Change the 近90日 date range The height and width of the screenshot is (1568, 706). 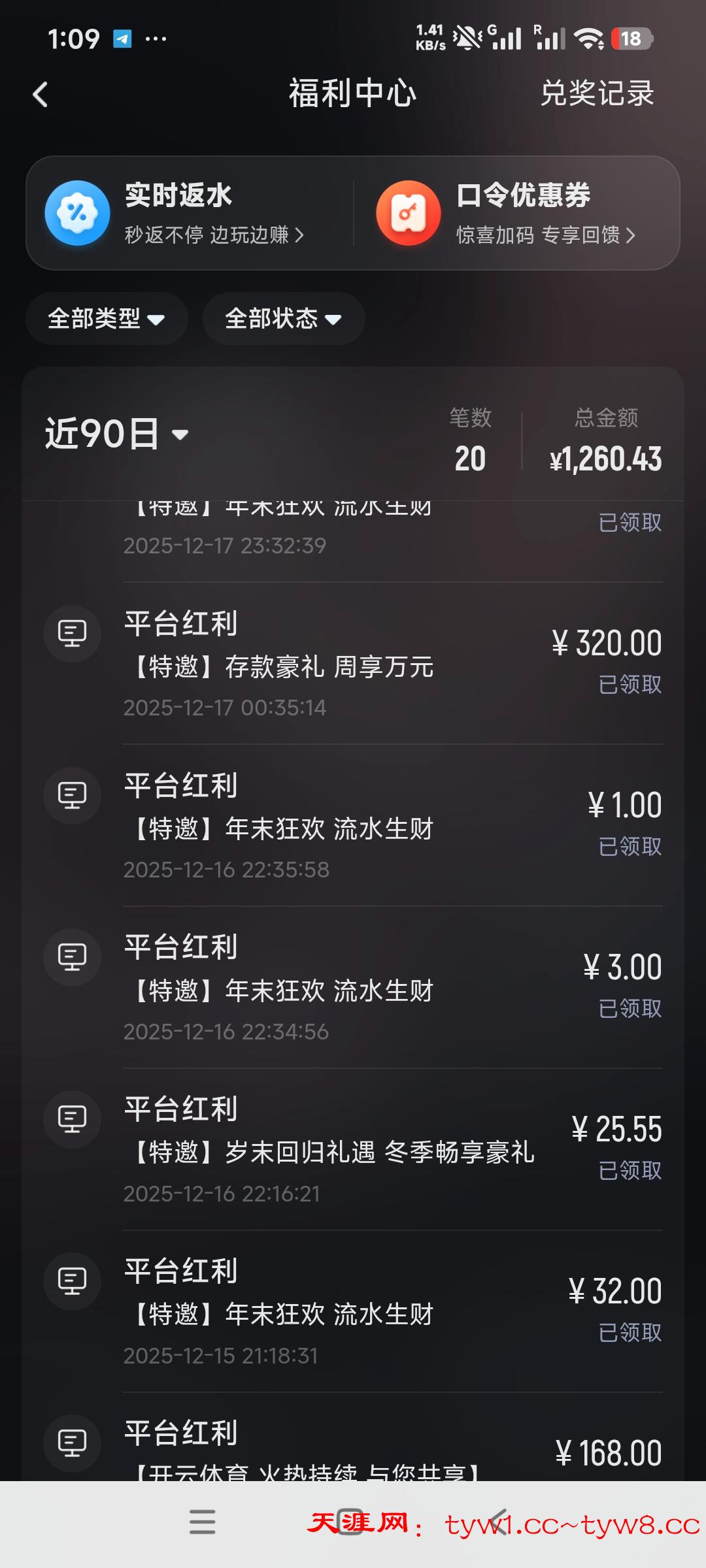click(117, 434)
